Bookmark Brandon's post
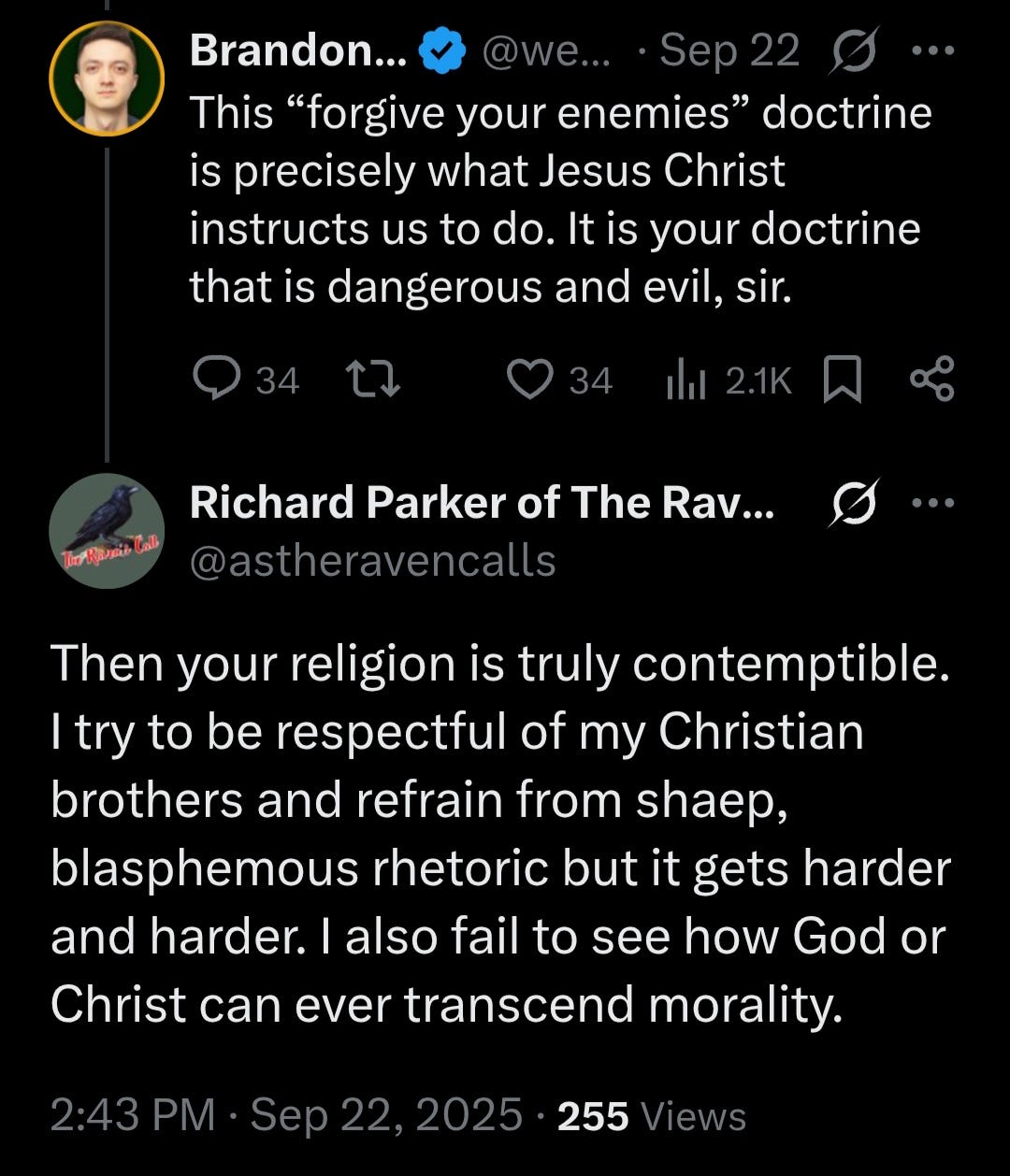This screenshot has width=1010, height=1176. 840,380
